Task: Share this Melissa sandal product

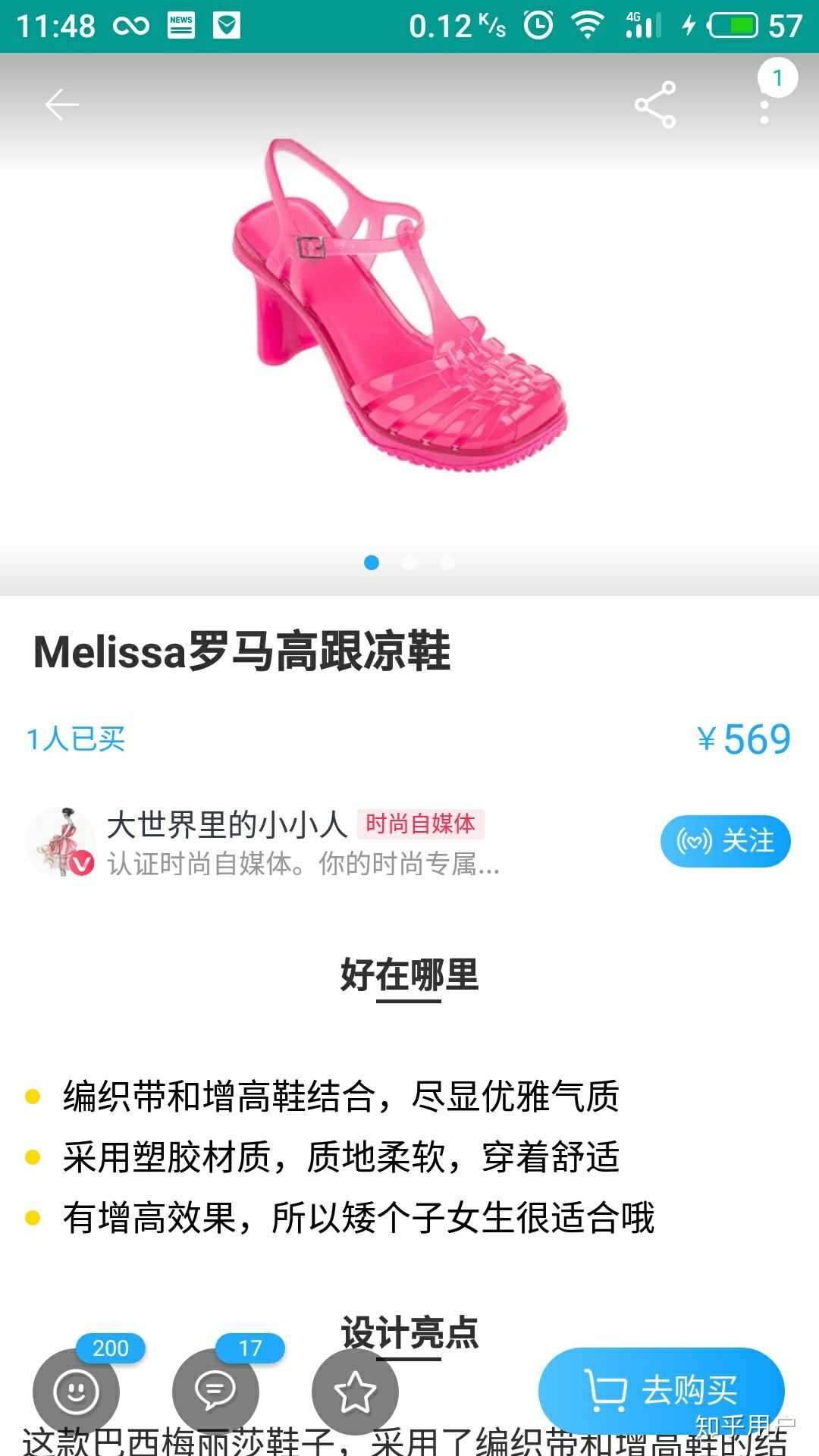Action: [655, 105]
